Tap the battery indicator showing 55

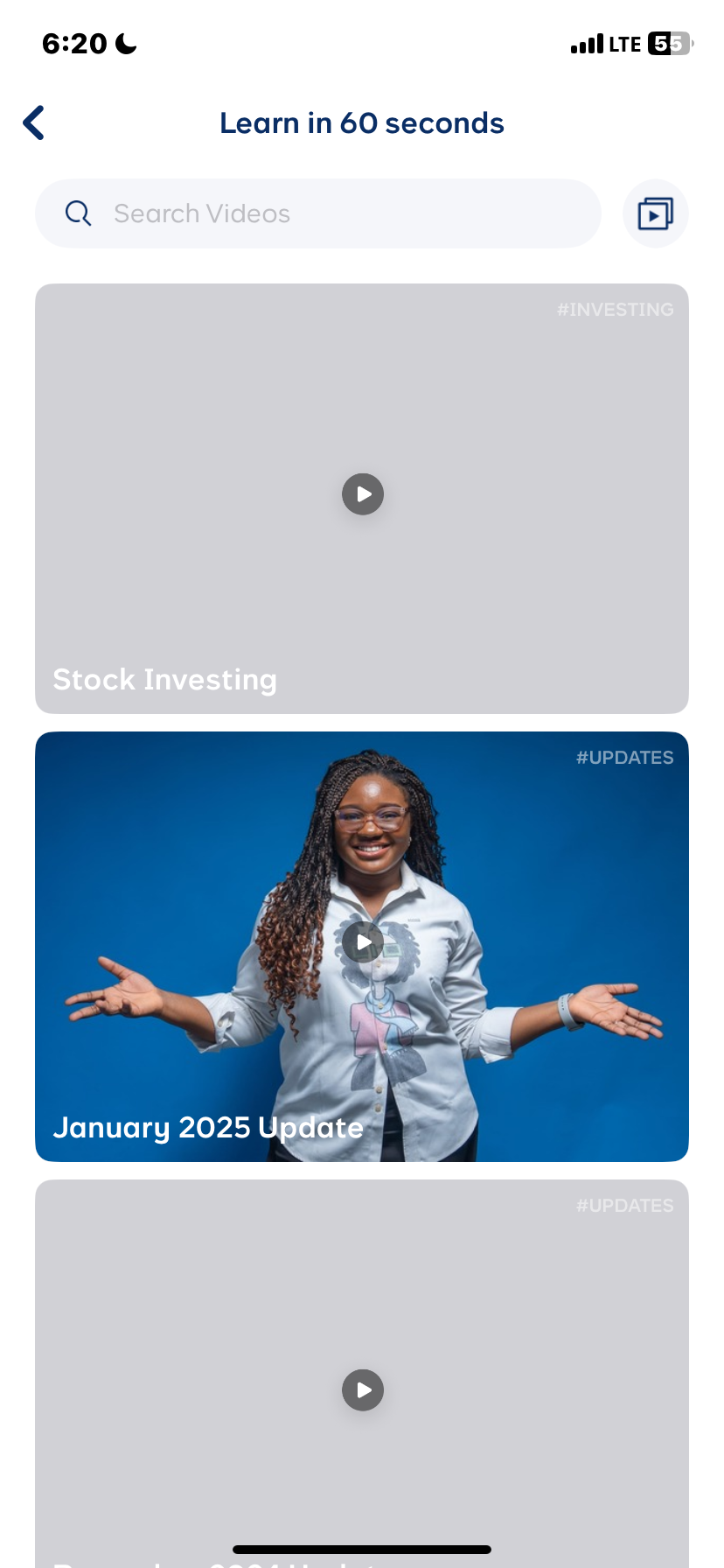(x=668, y=43)
